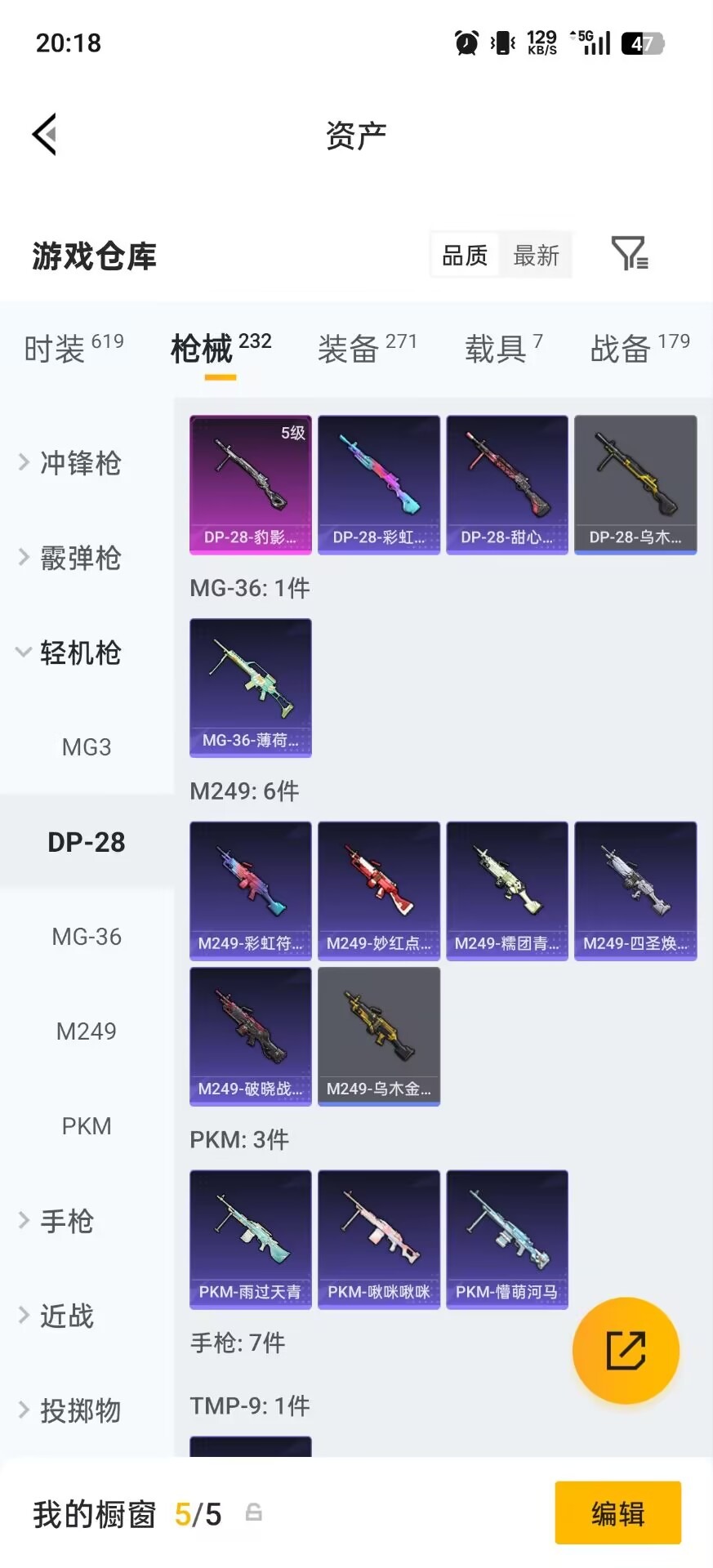Image resolution: width=713 pixels, height=1568 pixels.
Task: Open the share window via yellow export icon
Action: point(626,1350)
